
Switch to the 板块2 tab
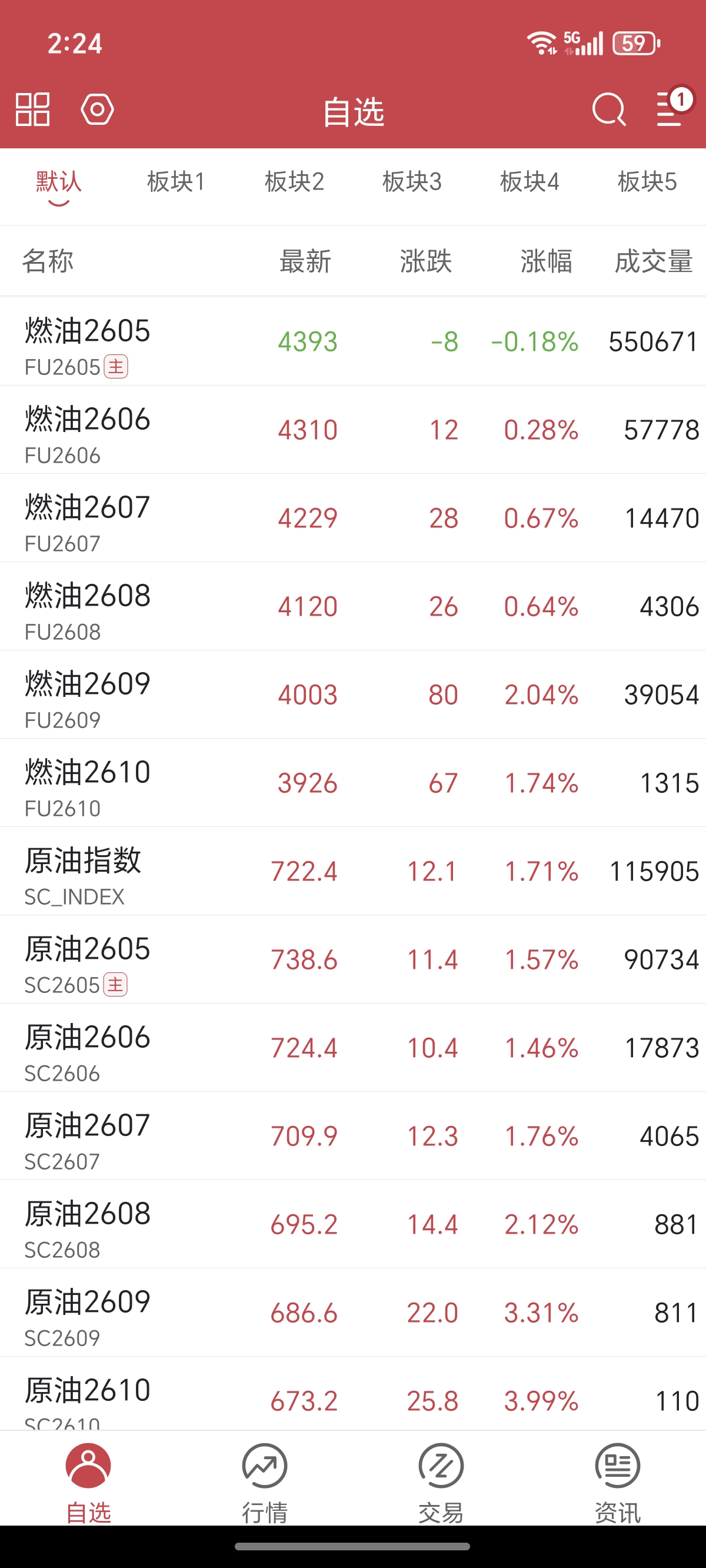tap(294, 182)
